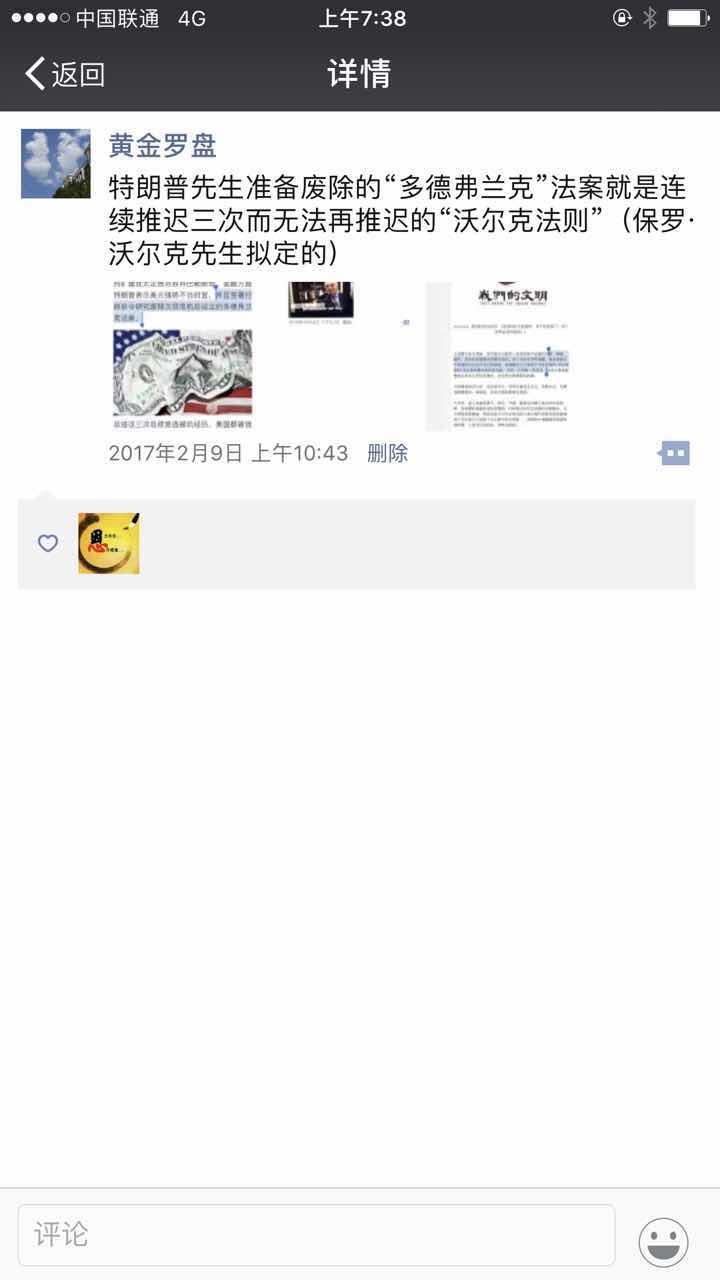This screenshot has height=1280, width=720.
Task: Open the like and comment bubble icon
Action: (x=675, y=454)
